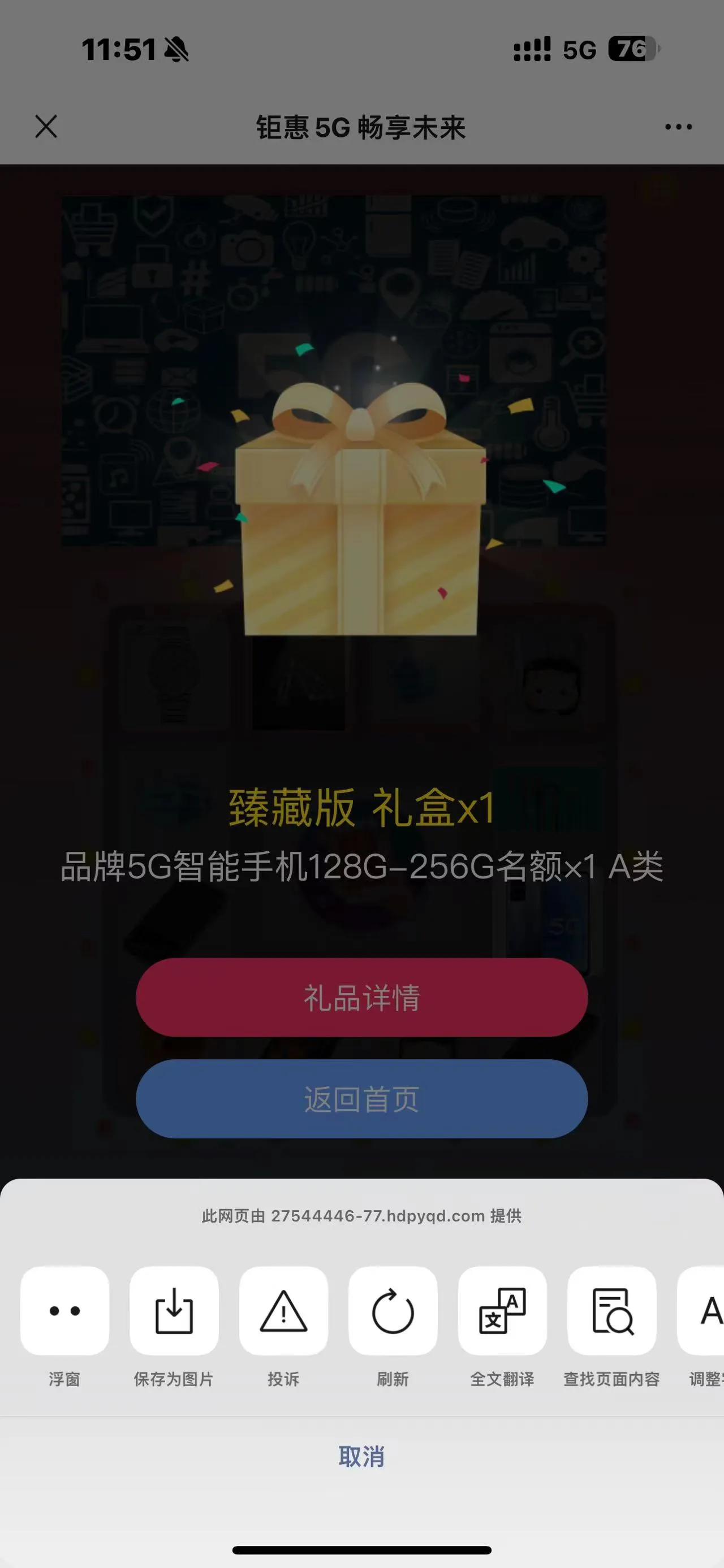The height and width of the screenshot is (1568, 724).
Task: Dismiss the action sheet with 取消
Action: (x=361, y=1457)
